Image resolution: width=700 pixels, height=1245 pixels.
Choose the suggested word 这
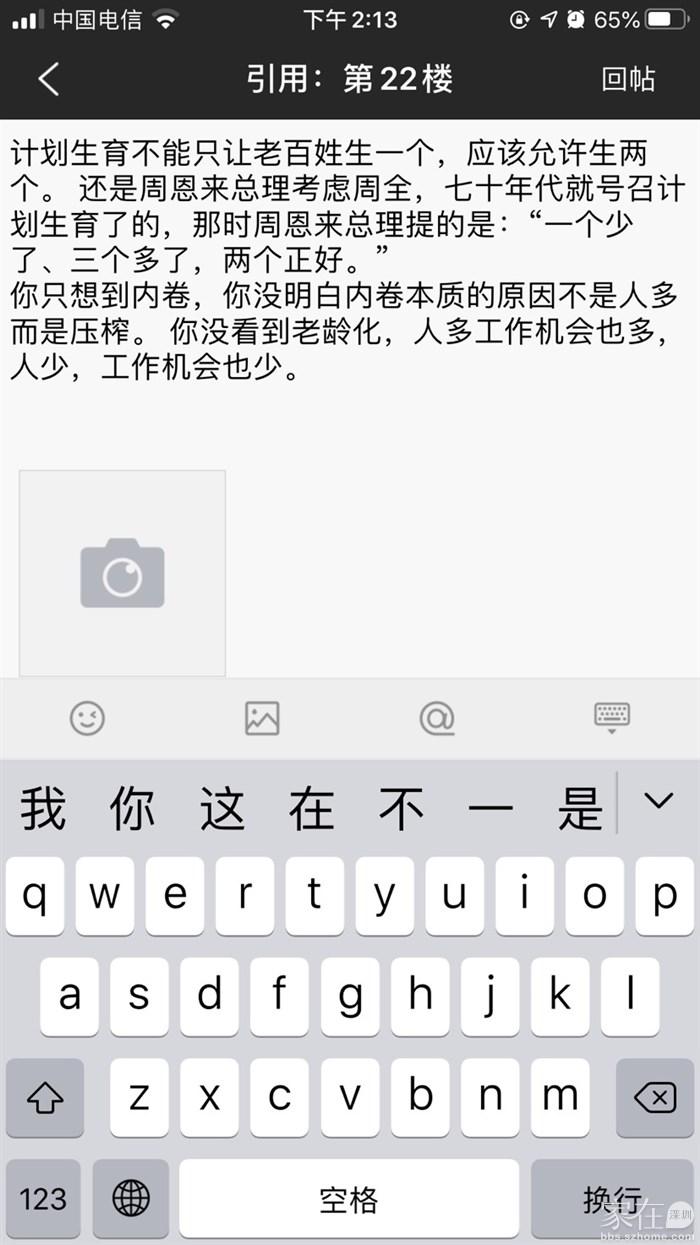pyautogui.click(x=222, y=808)
